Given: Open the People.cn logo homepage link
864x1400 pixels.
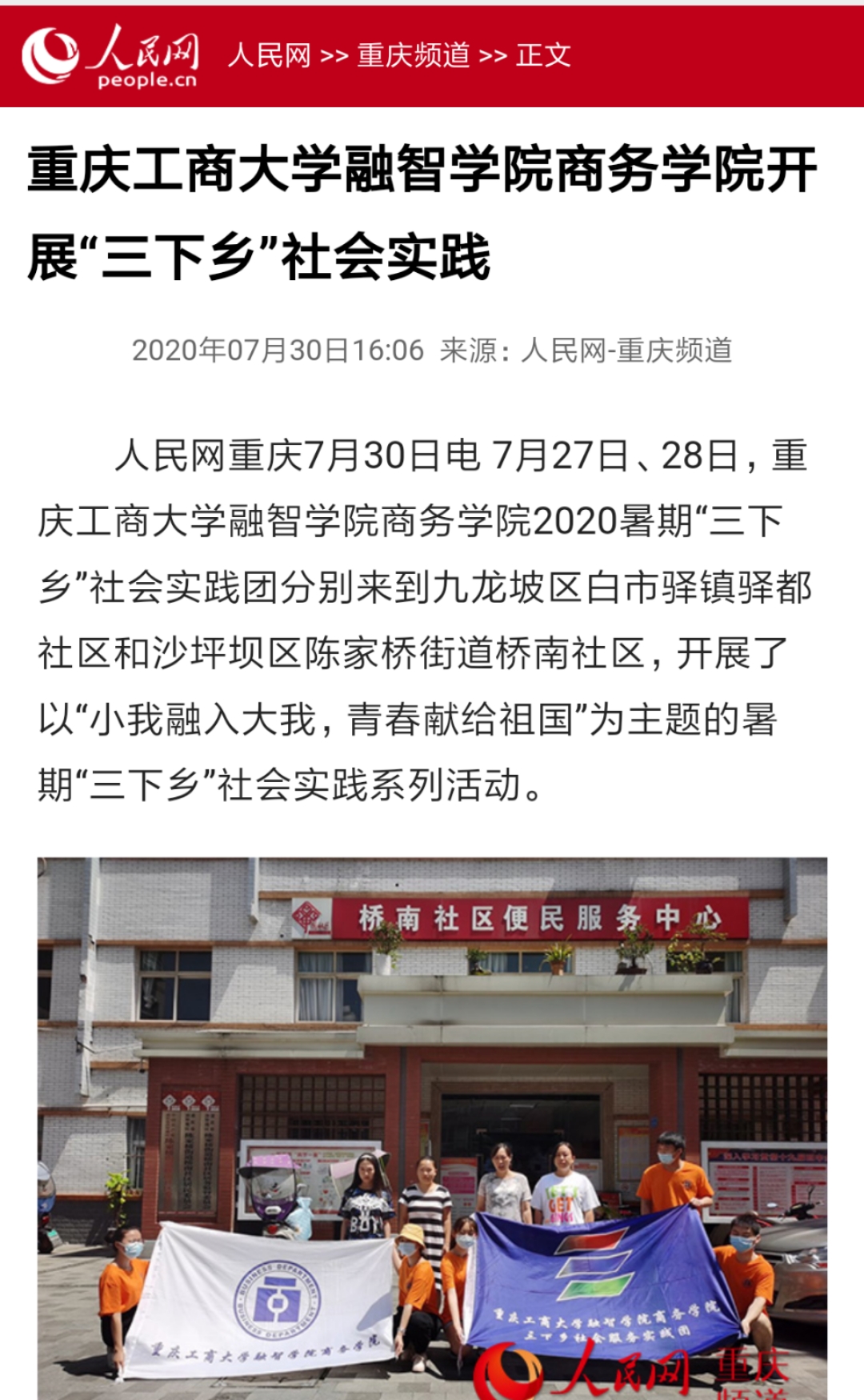Looking at the screenshot, I should (110, 55).
